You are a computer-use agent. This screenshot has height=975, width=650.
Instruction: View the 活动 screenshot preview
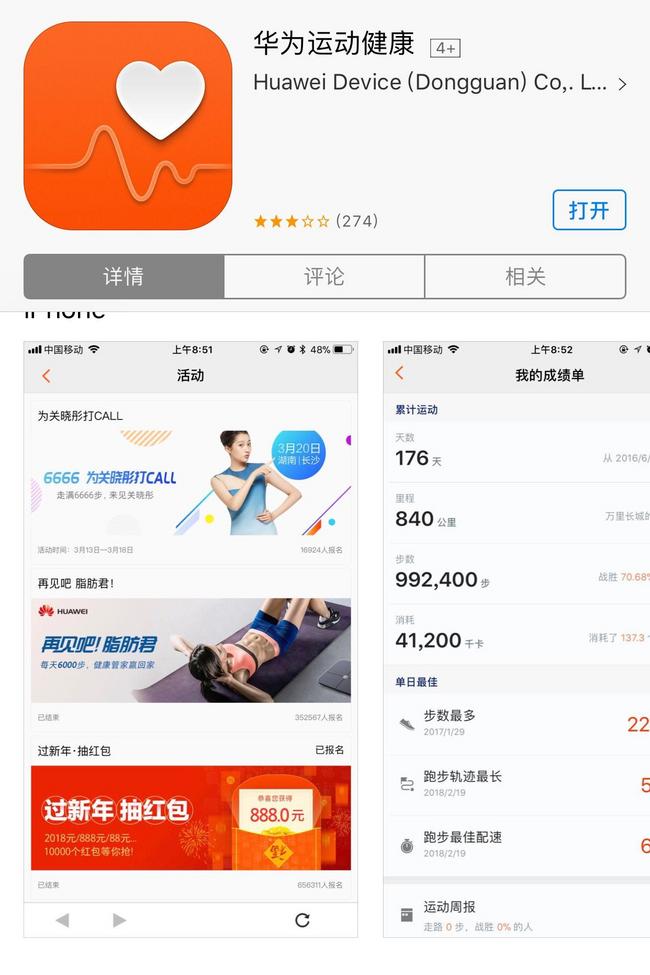tap(190, 638)
